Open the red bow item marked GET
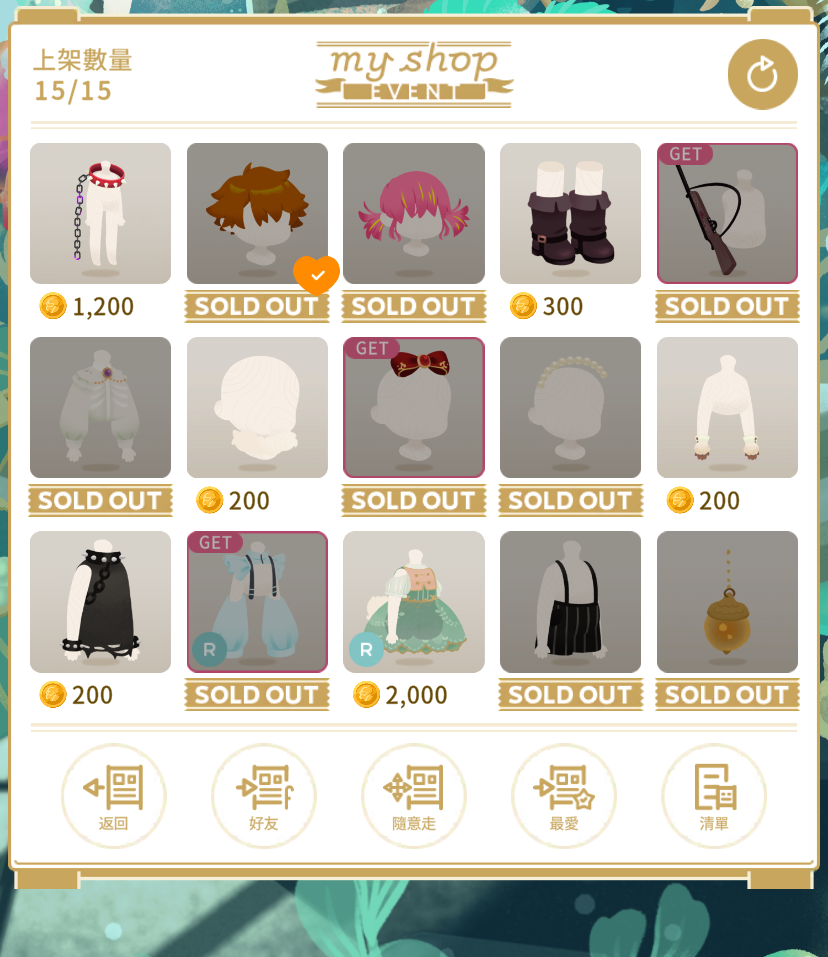This screenshot has height=957, width=828. pos(413,407)
